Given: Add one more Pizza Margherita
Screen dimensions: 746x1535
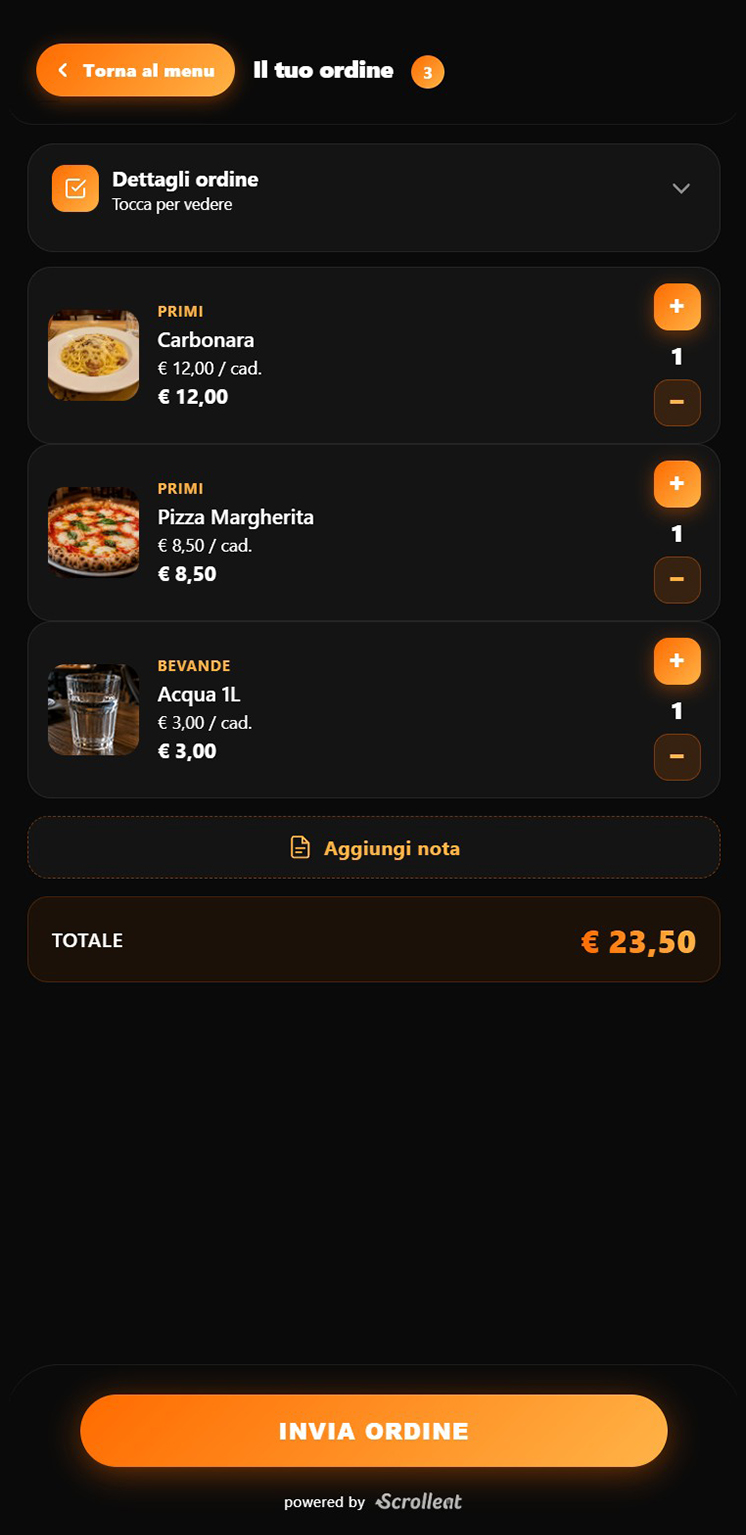Looking at the screenshot, I should [x=677, y=484].
